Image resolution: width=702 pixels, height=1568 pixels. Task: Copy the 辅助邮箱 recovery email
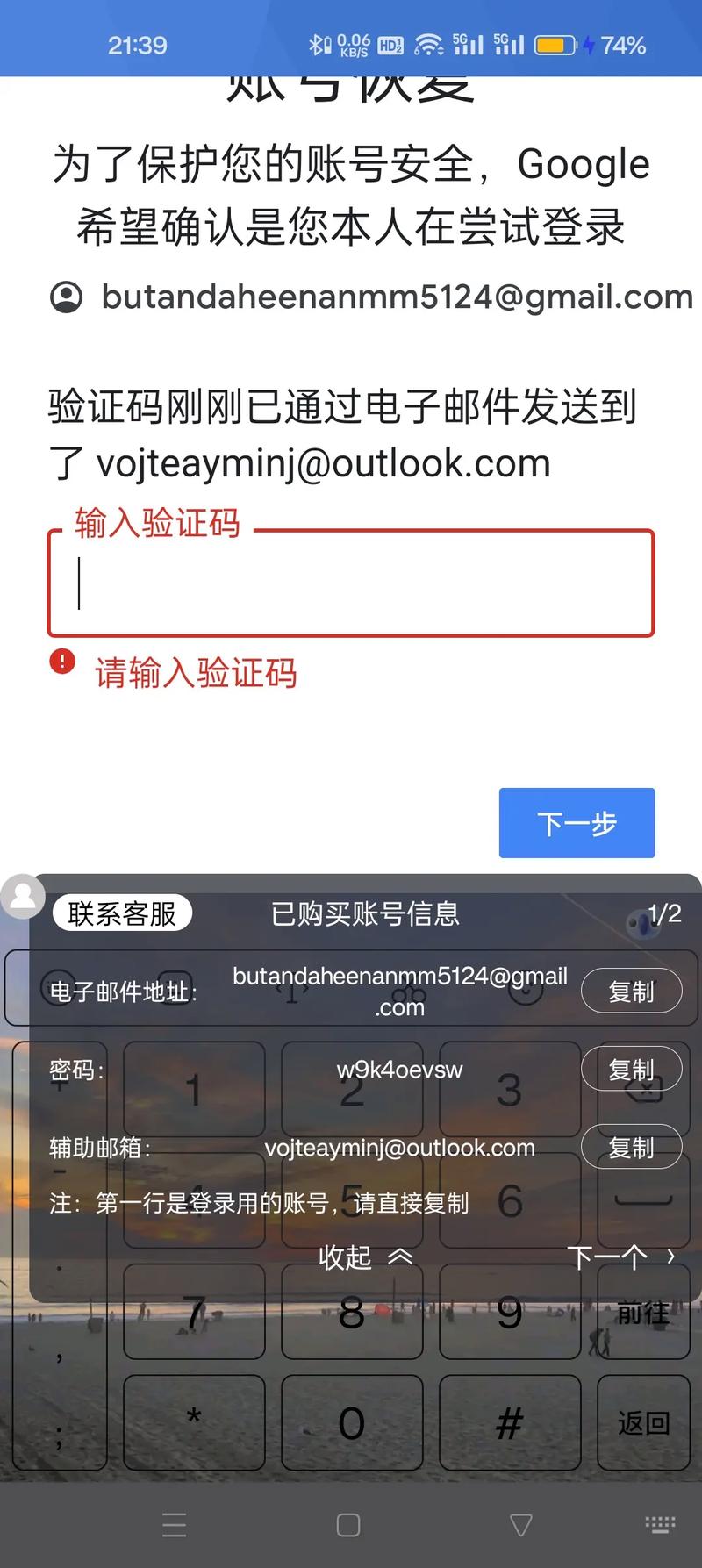[631, 1147]
